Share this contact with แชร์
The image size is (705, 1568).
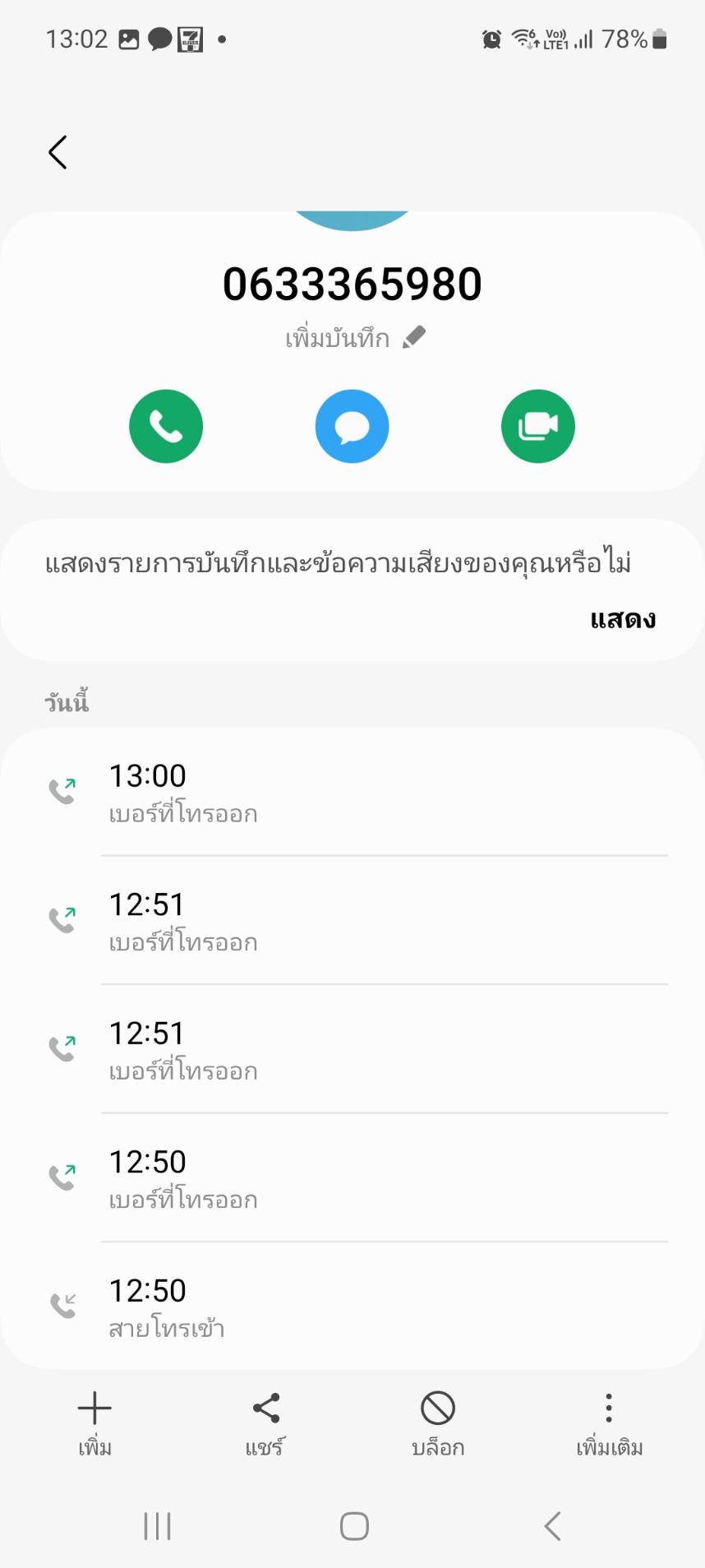pos(265,1422)
